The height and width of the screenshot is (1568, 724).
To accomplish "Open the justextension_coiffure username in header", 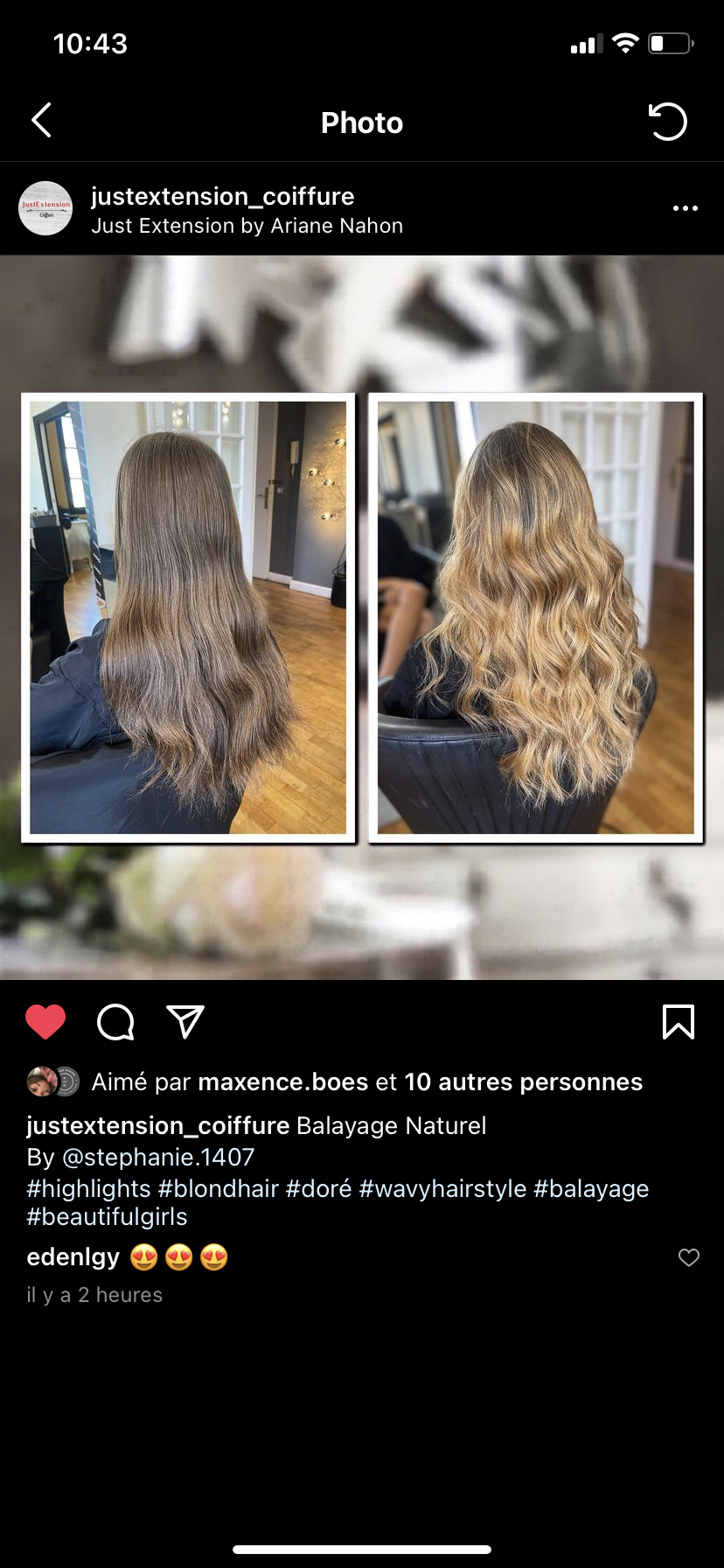I will (x=222, y=196).
